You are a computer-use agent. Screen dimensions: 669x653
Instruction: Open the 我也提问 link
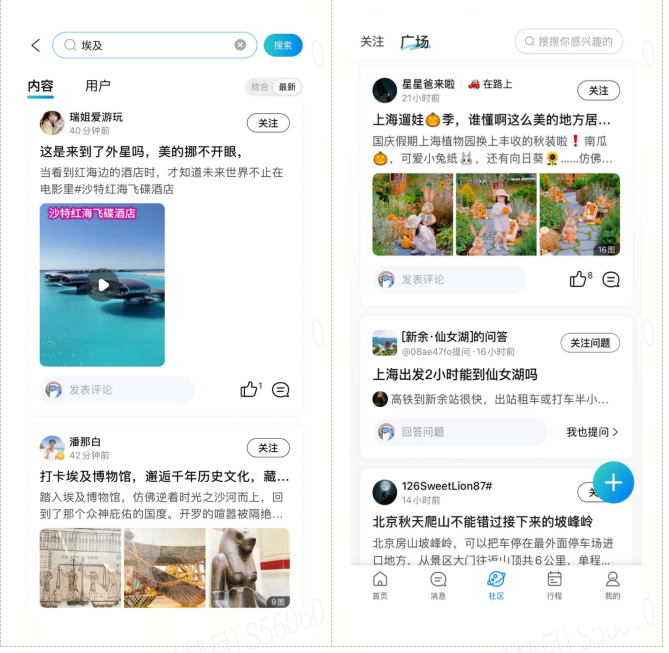coord(592,432)
